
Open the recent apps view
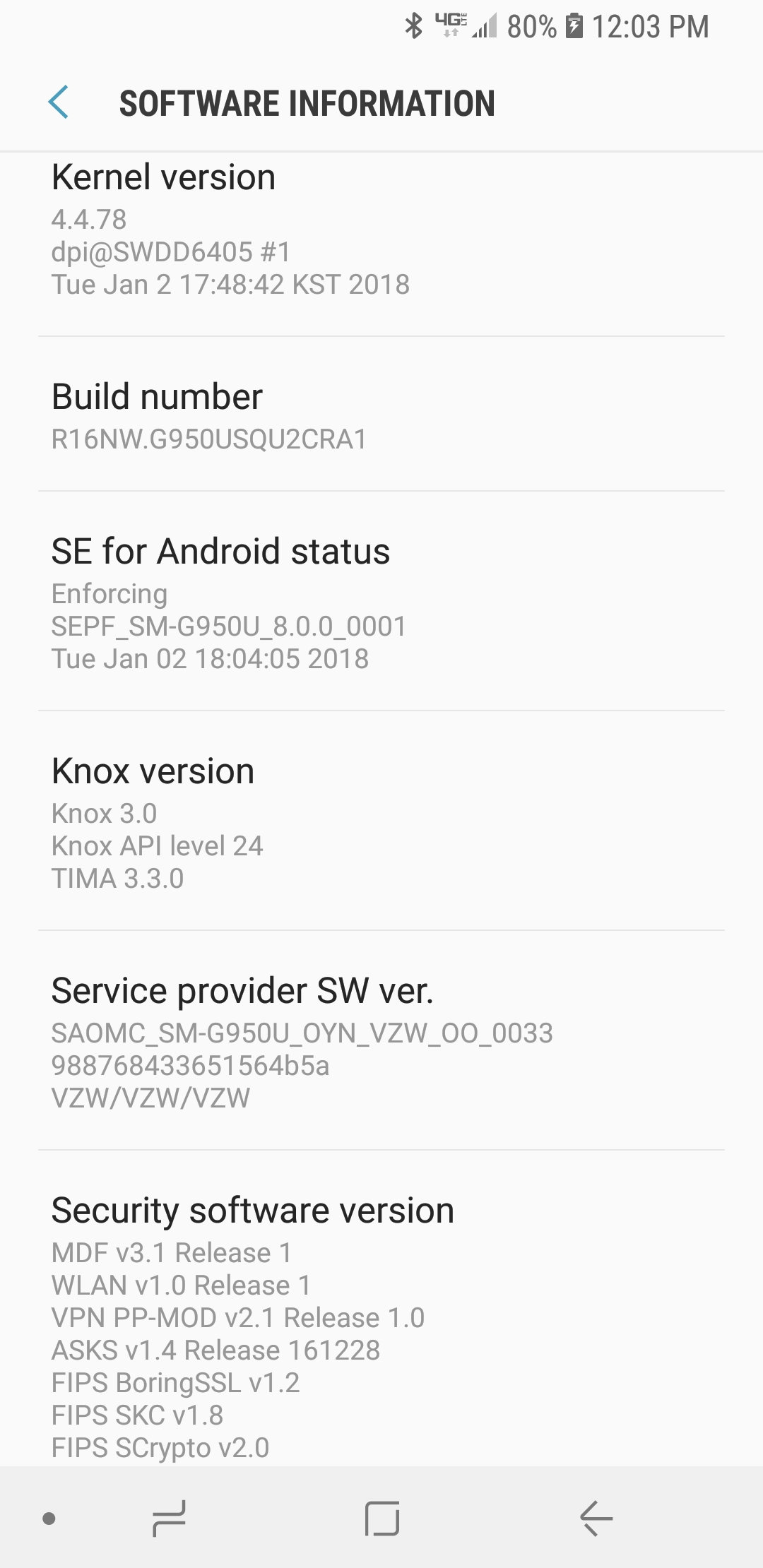coord(170,1519)
